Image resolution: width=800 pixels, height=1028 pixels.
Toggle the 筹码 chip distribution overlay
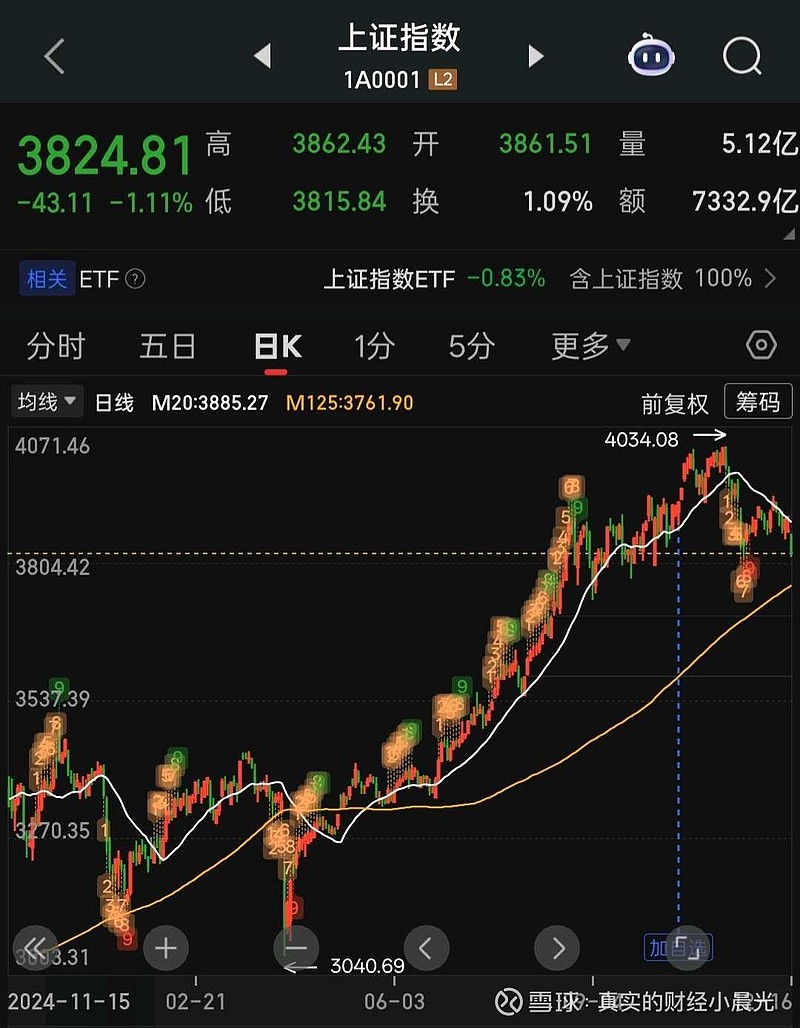click(x=758, y=403)
